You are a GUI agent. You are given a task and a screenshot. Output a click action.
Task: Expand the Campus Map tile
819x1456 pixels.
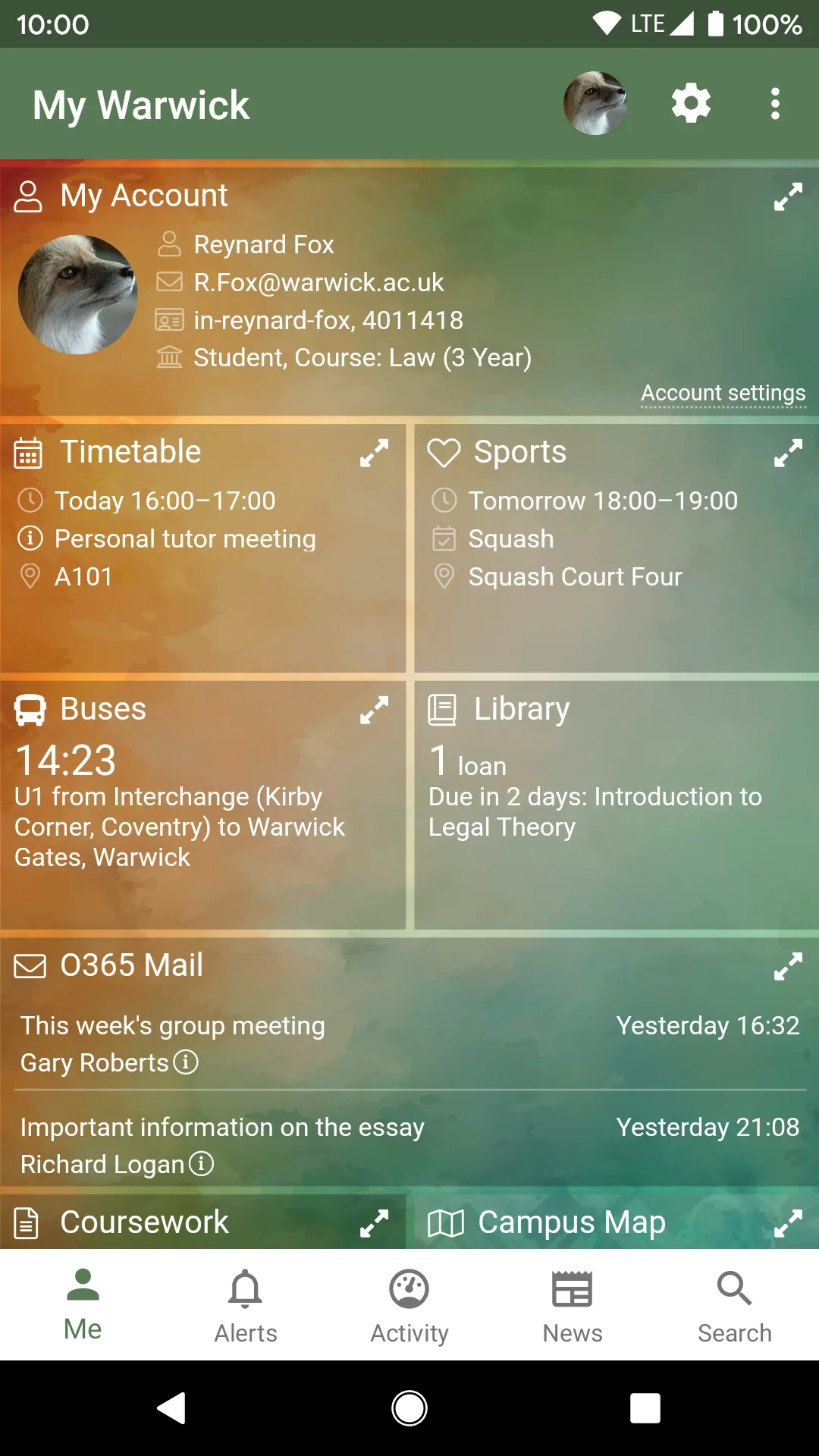[x=788, y=1223]
